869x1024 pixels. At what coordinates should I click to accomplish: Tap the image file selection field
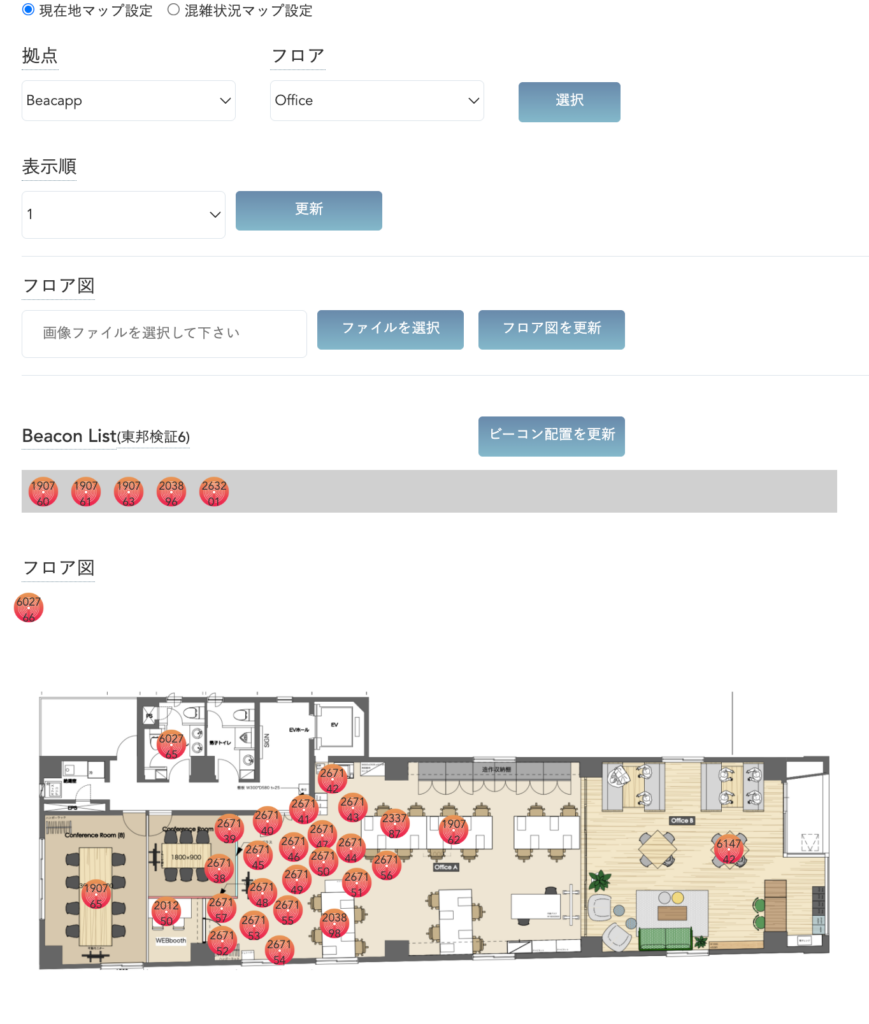[x=164, y=334]
